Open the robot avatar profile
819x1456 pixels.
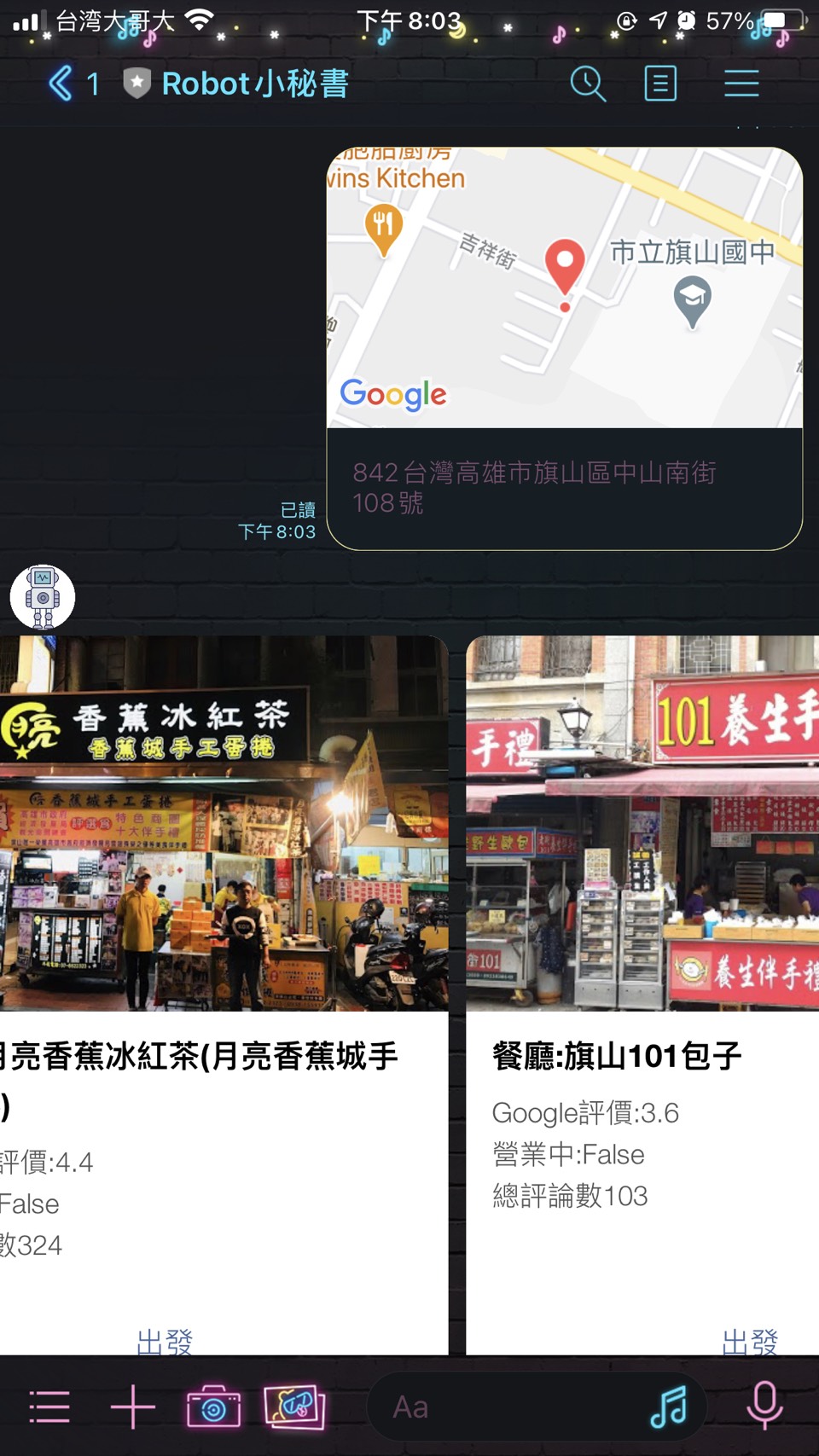coord(43,596)
